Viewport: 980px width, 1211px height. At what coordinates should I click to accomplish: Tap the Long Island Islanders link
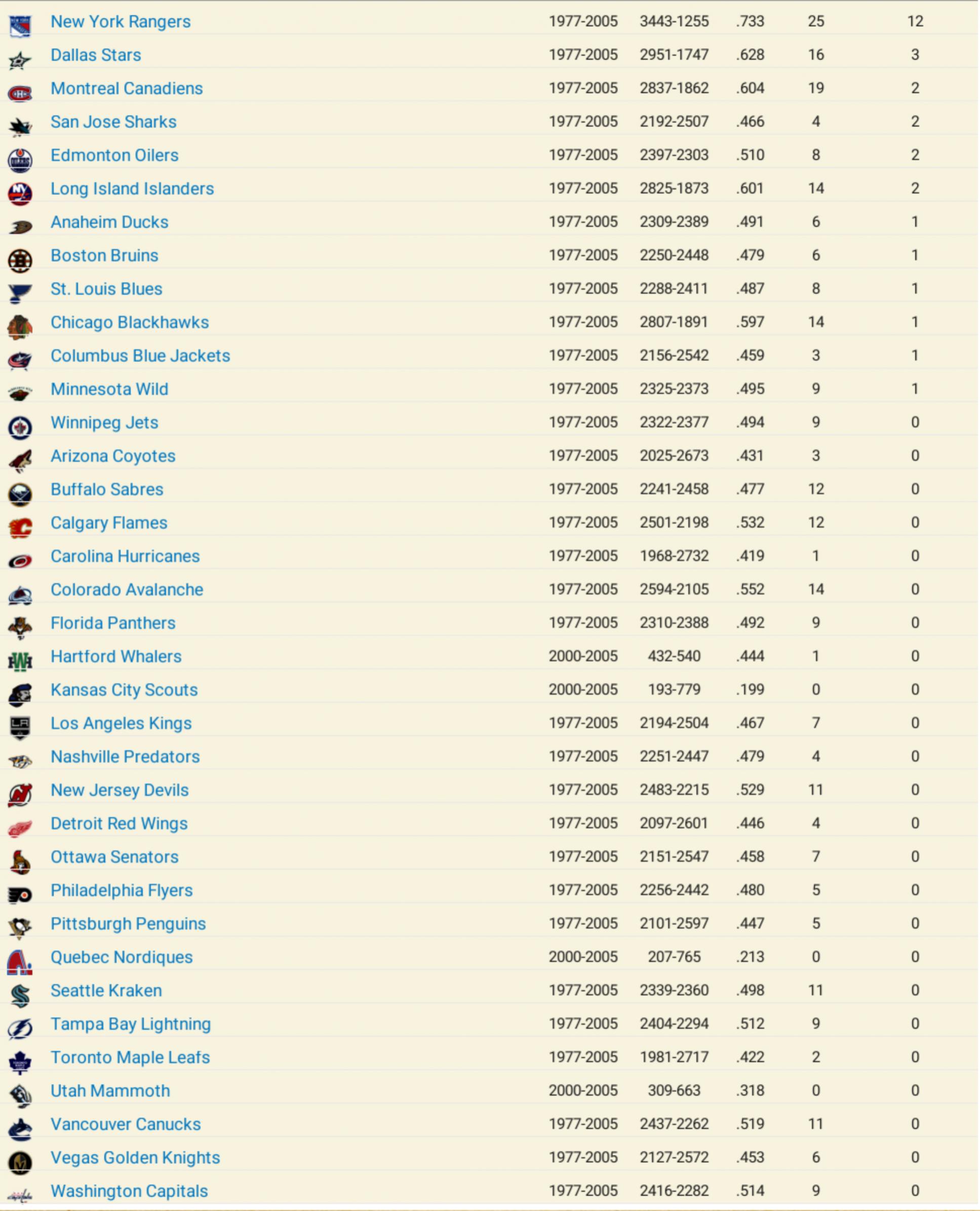[x=132, y=188]
